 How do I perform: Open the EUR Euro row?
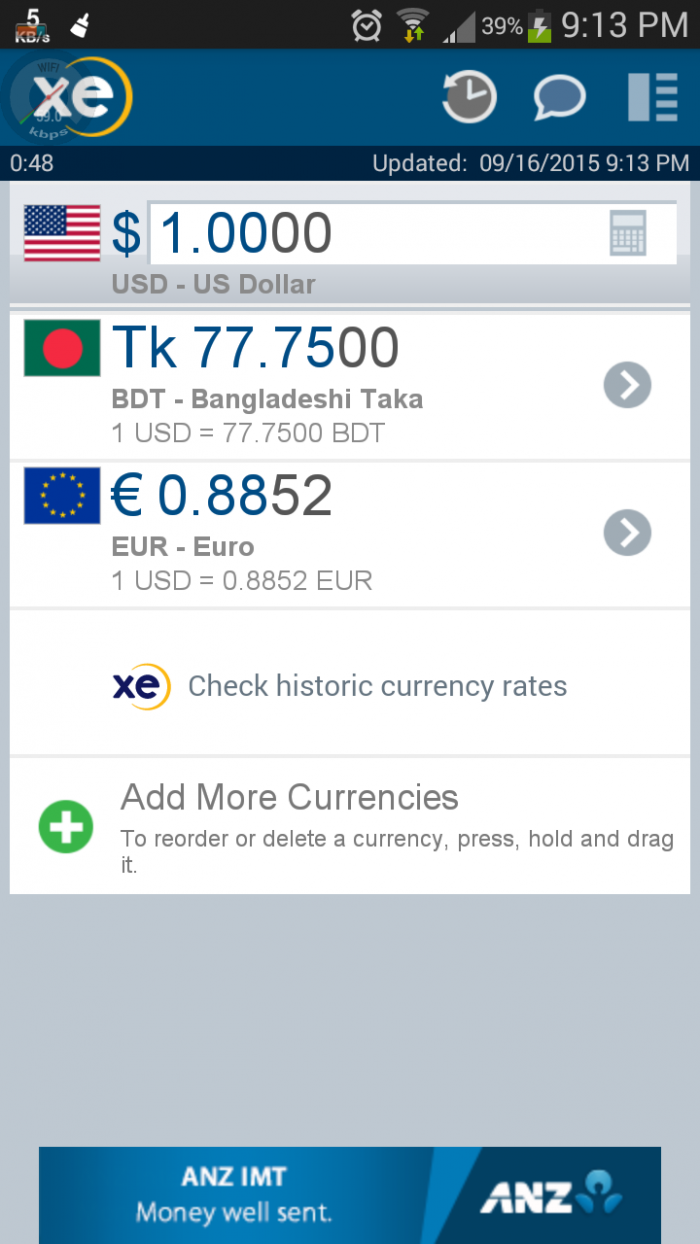350,533
